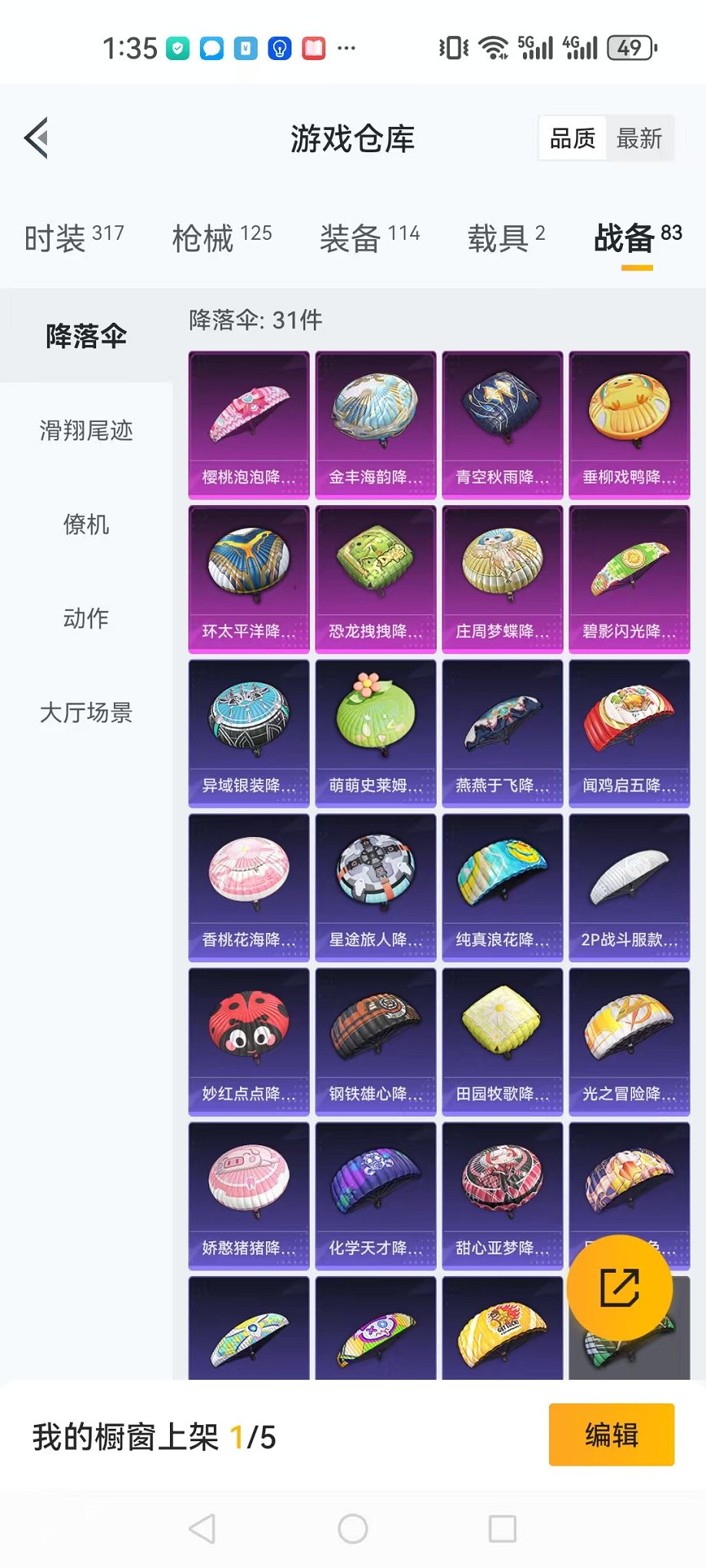706x1568 pixels.
Task: Open the 2P战斗服款 parachute item
Action: point(629,887)
